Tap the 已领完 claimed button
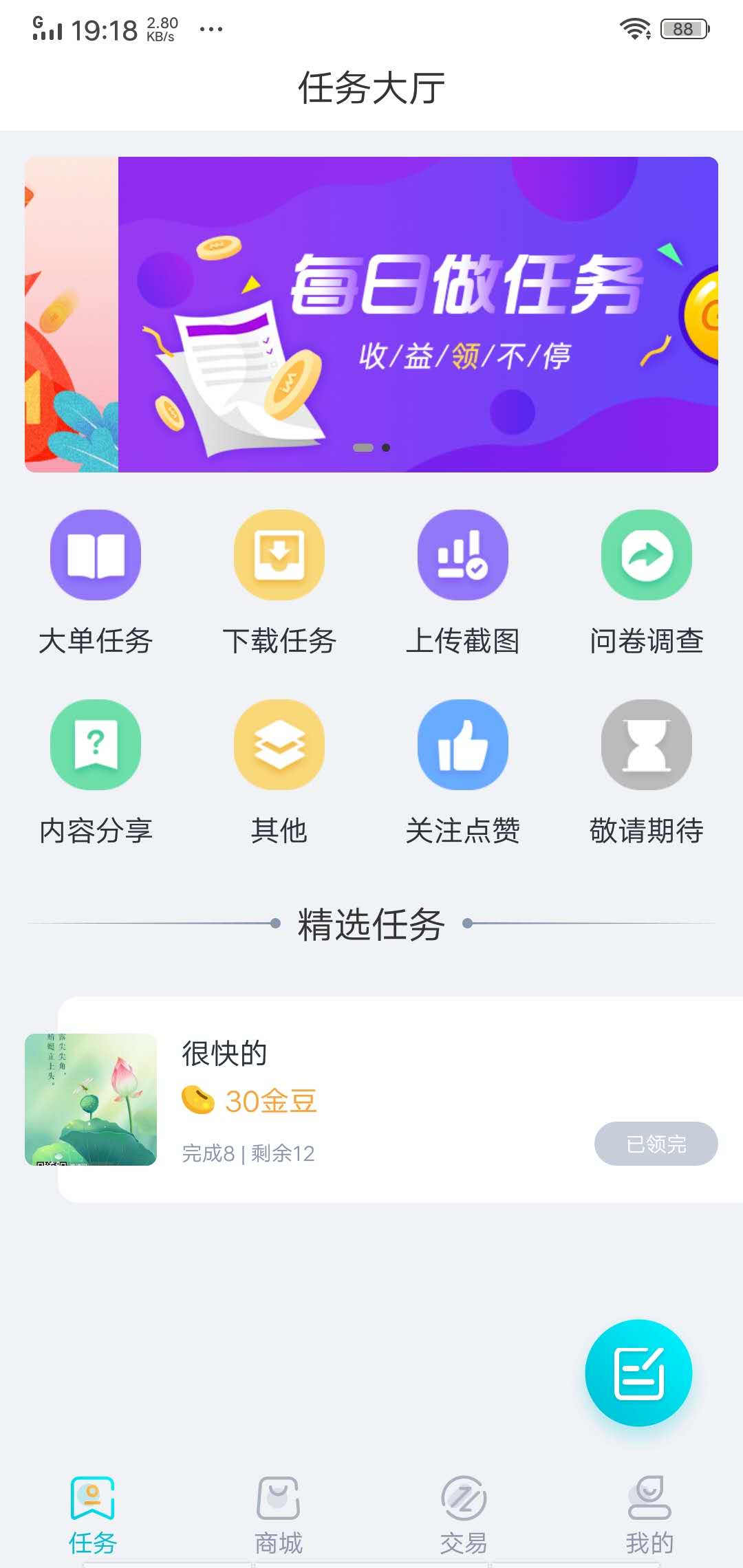The width and height of the screenshot is (743, 1568). pos(656,1144)
